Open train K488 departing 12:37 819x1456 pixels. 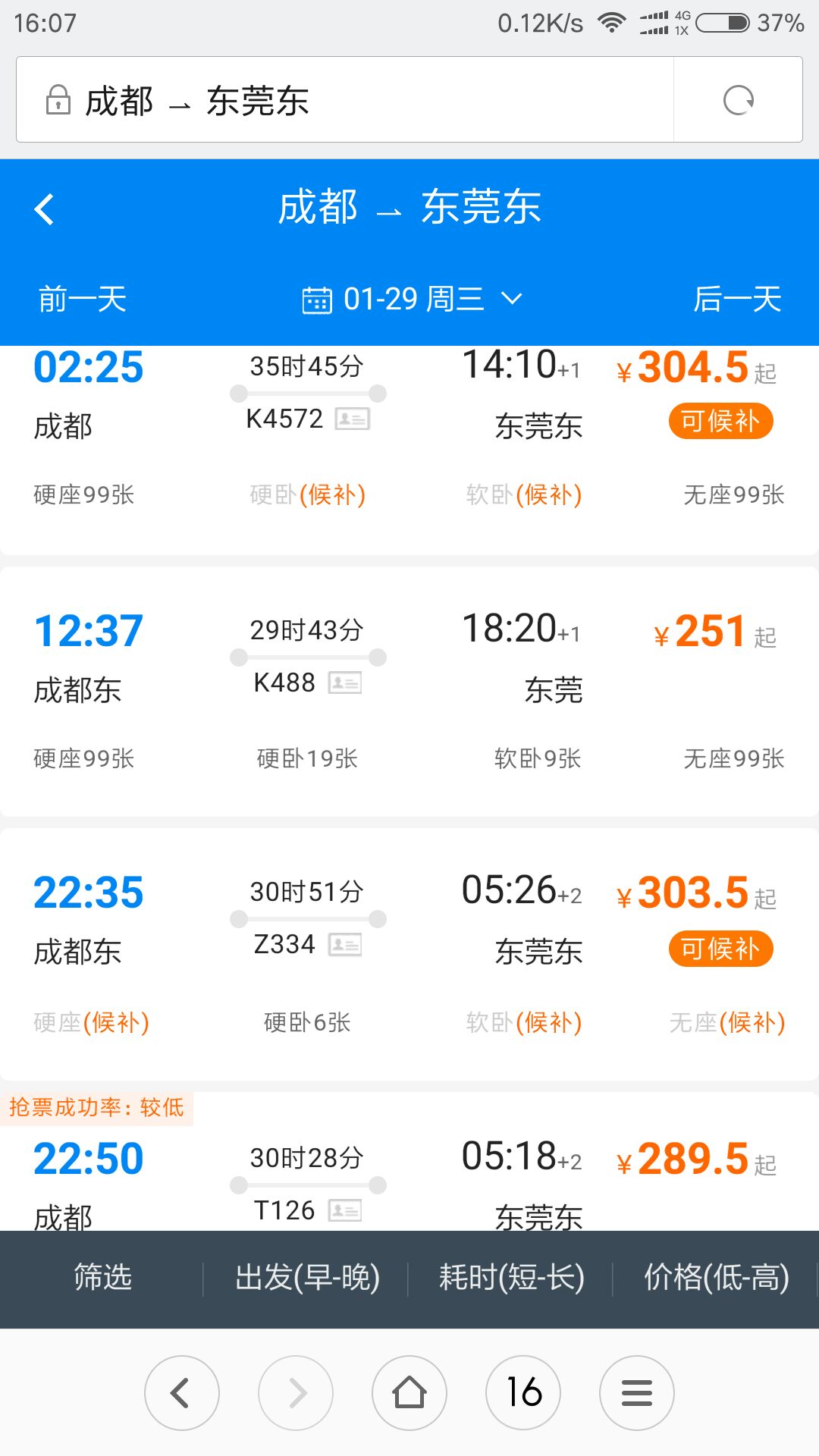coord(409,692)
